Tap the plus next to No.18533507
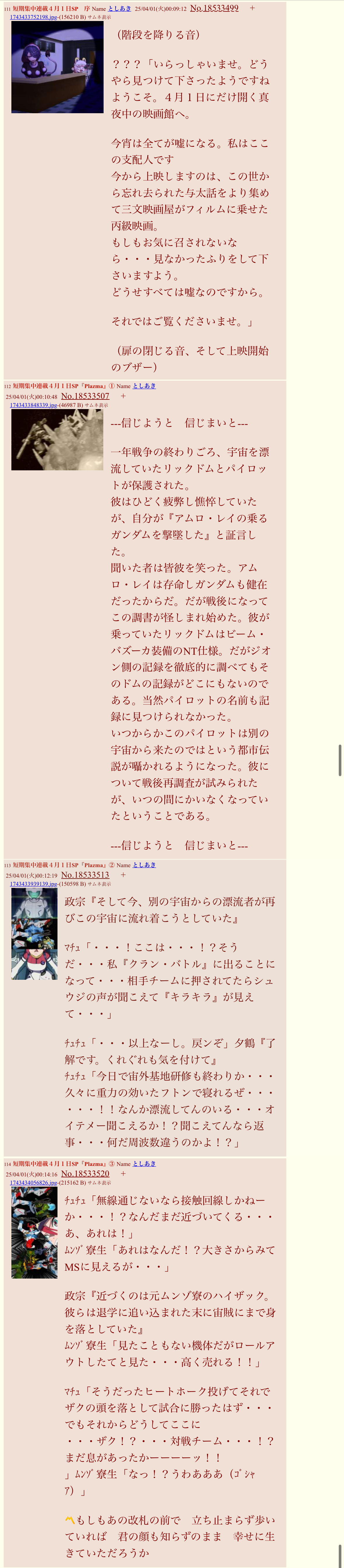Viewport: 344px width, 1568px height. [x=123, y=396]
